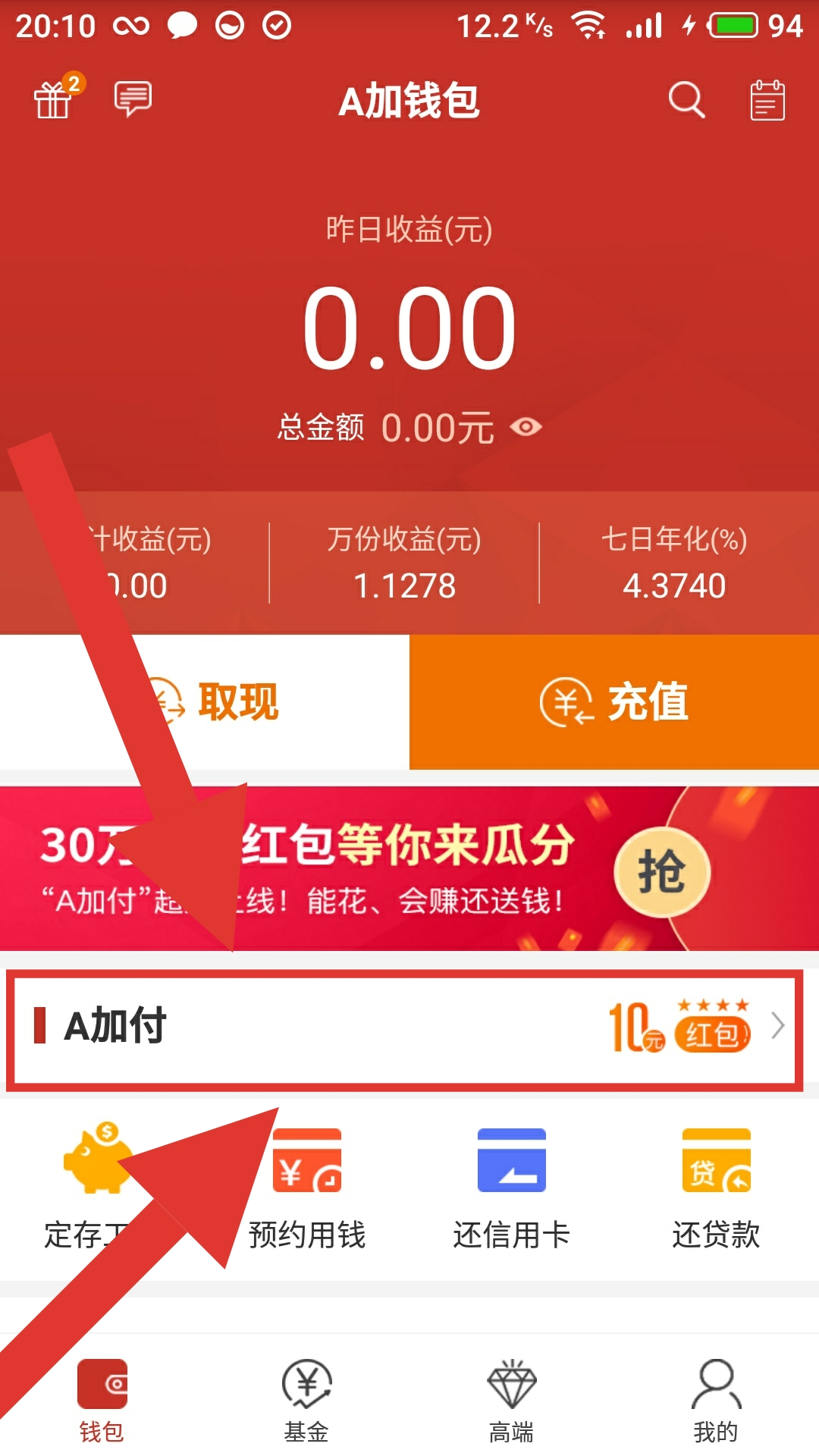Switch to the 高端 tab
The height and width of the screenshot is (1456, 819).
(511, 1400)
